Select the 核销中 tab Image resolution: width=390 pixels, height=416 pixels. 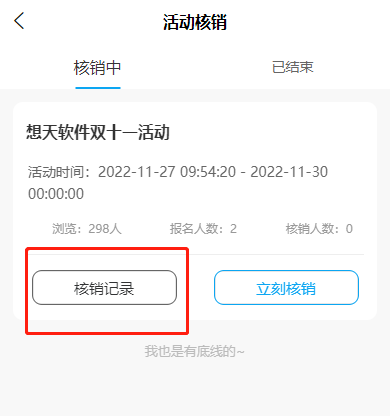(97, 68)
